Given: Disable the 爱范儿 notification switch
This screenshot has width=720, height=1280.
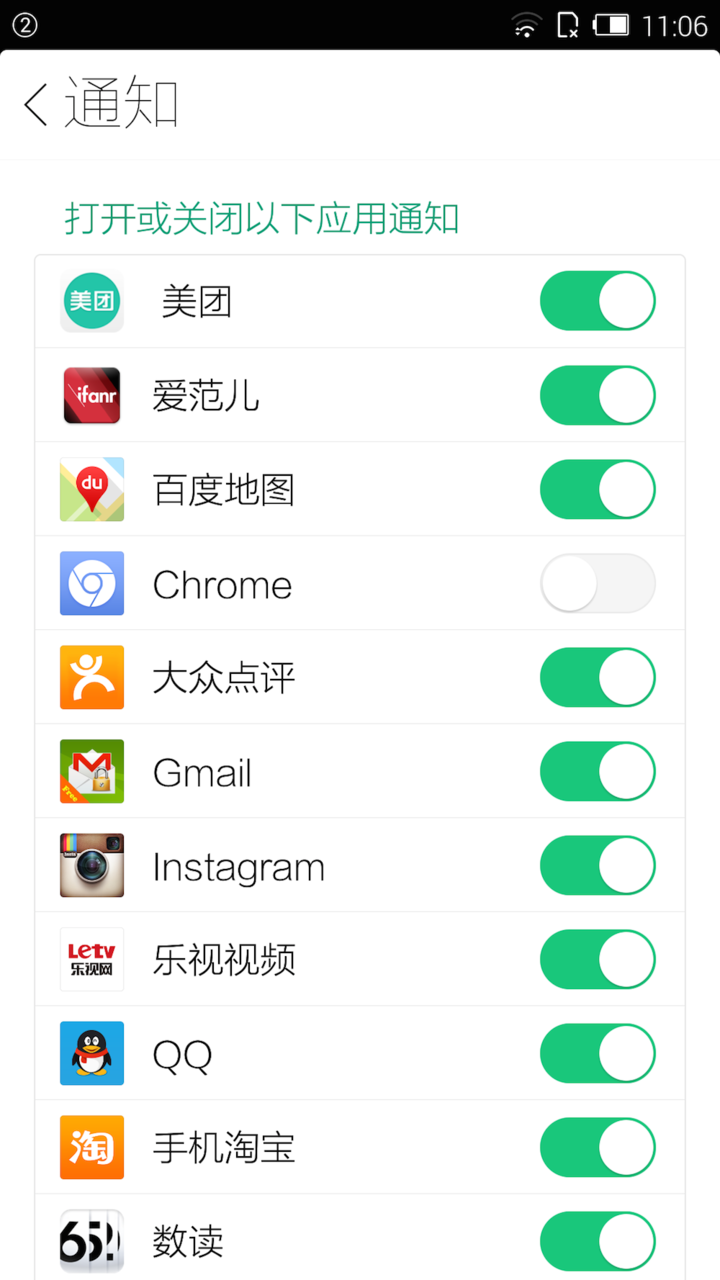Looking at the screenshot, I should (598, 395).
